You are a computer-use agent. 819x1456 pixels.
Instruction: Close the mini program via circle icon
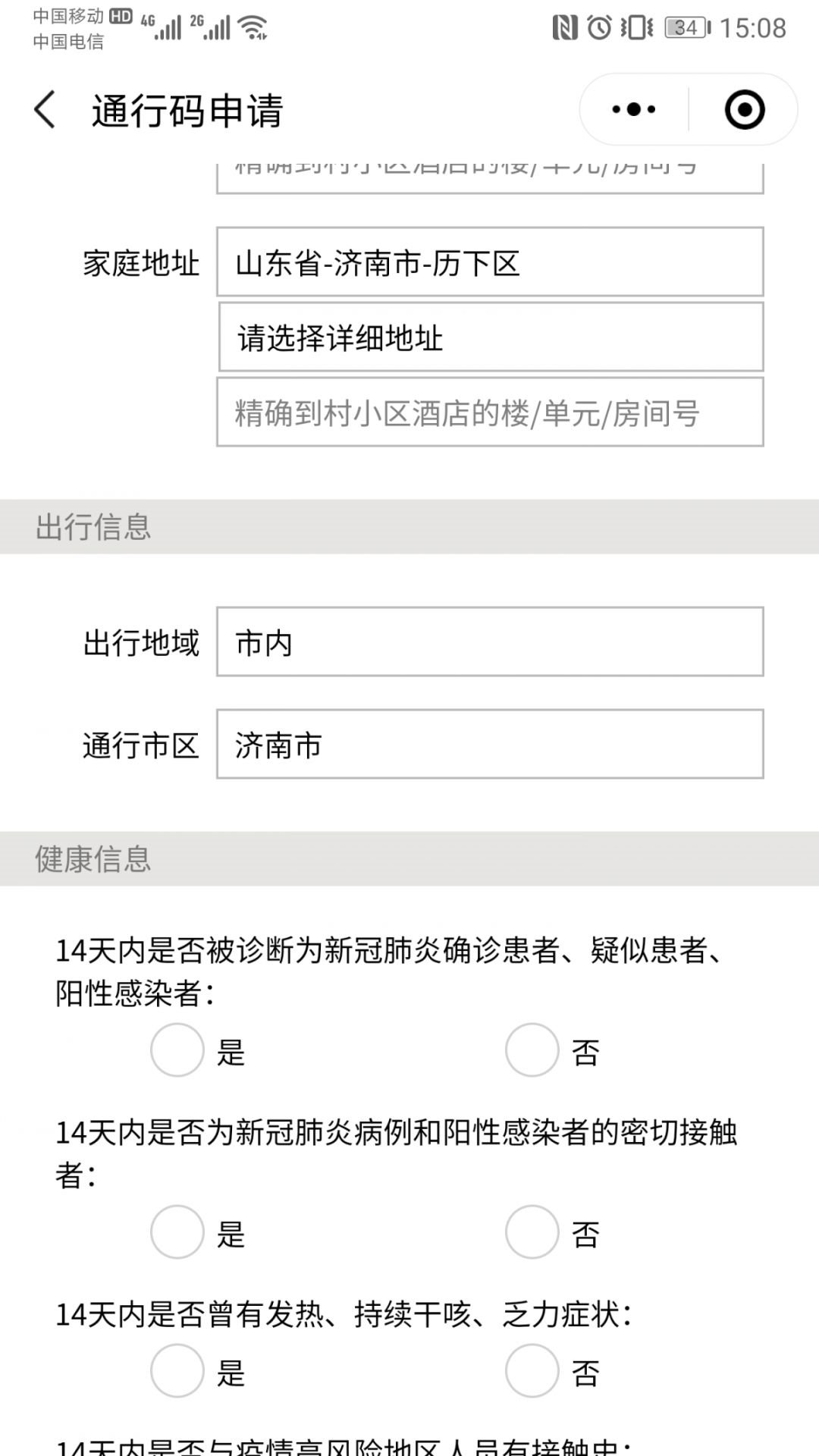744,110
